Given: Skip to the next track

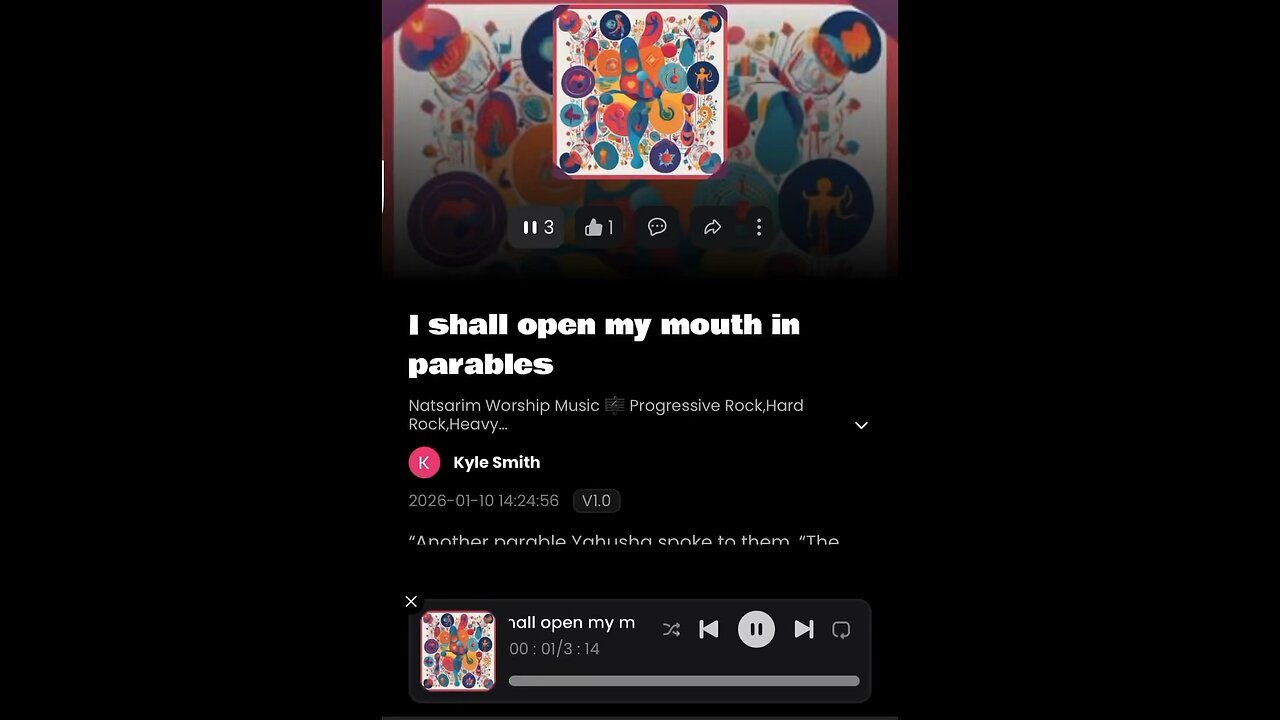Looking at the screenshot, I should click(x=803, y=629).
